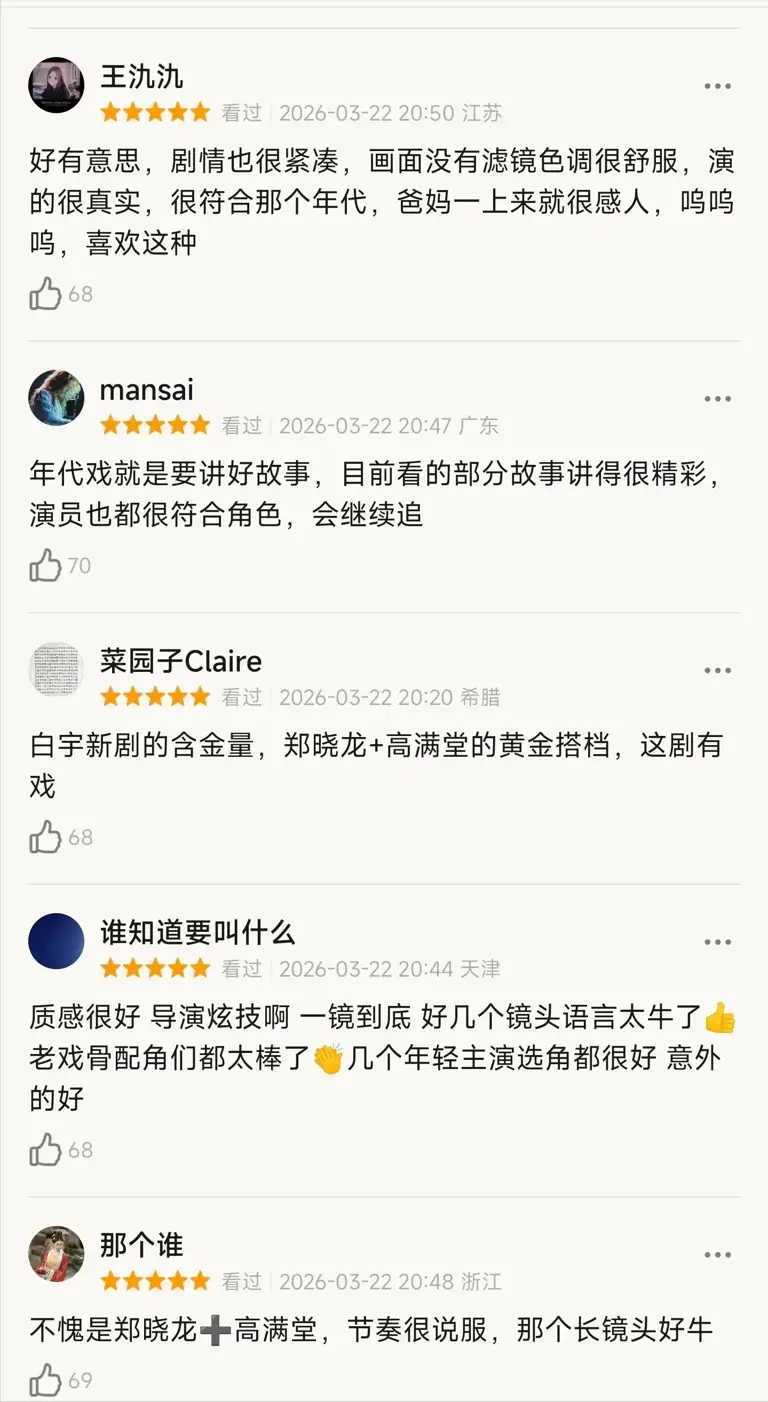Click the thumbs-up icon under 谁知道要叫什么's comment
The width and height of the screenshot is (768, 1402).
point(46,1148)
